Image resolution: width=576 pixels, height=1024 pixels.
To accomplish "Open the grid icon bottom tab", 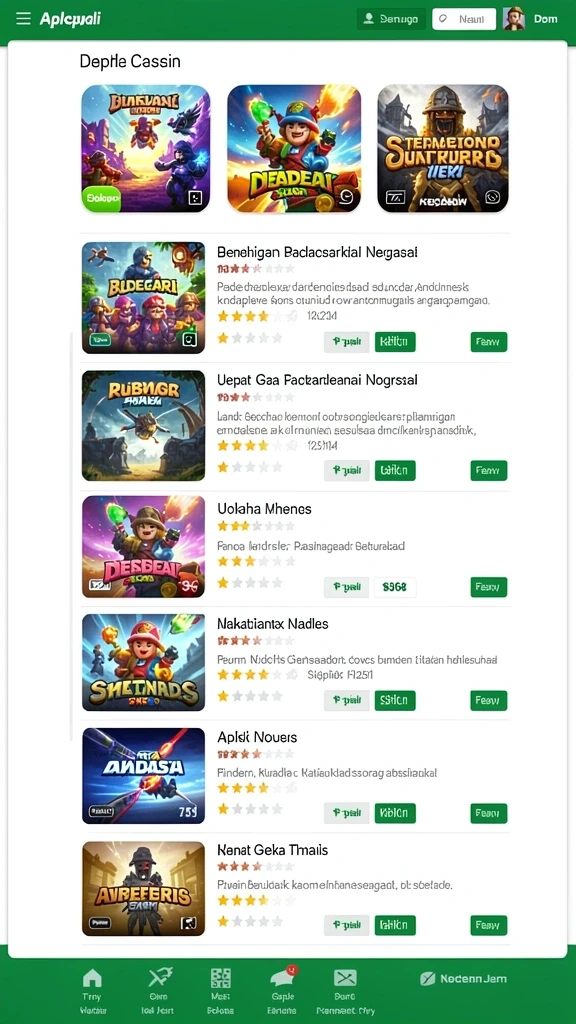I will click(221, 991).
